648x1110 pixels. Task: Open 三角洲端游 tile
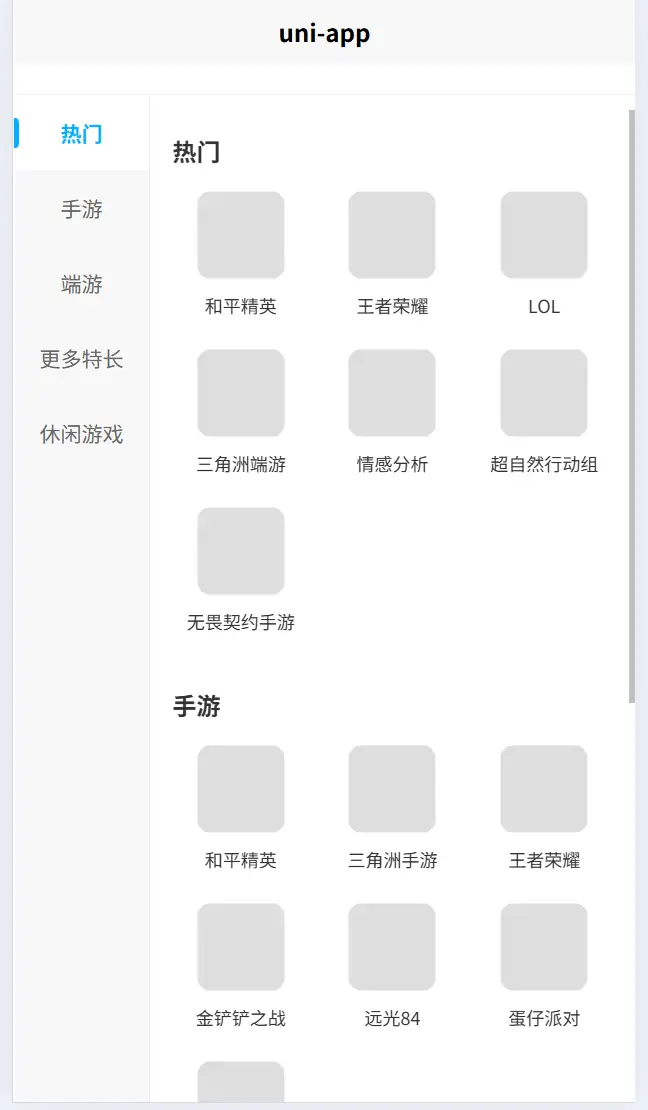241,412
